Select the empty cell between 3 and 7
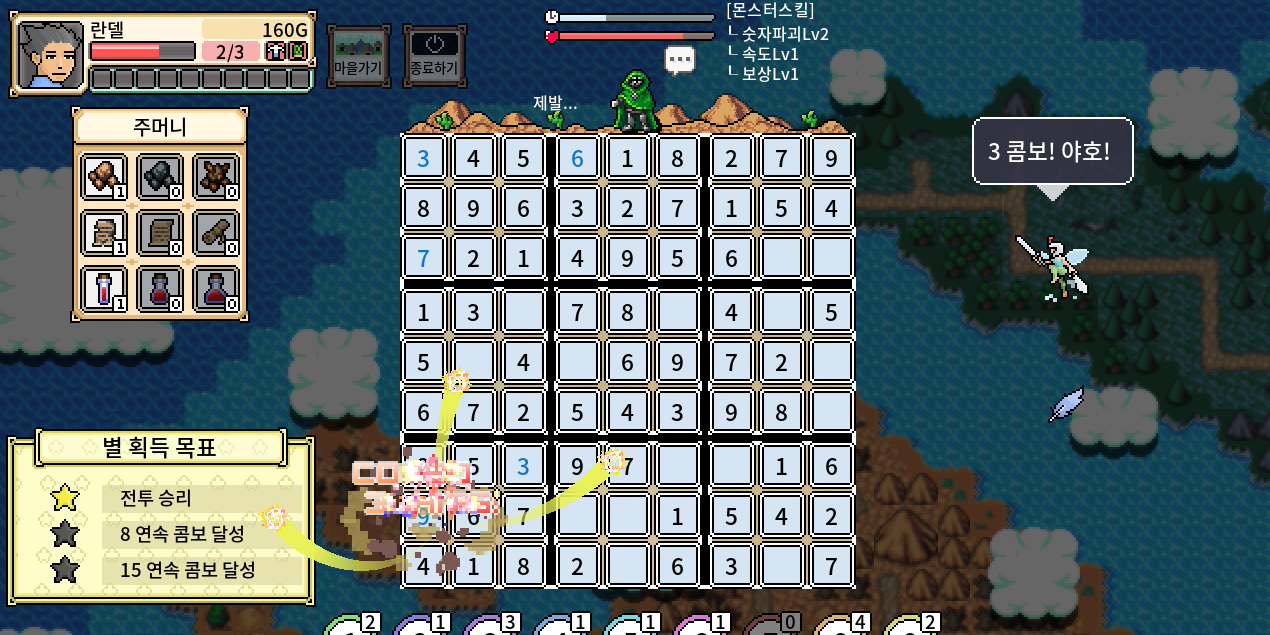 click(x=524, y=312)
